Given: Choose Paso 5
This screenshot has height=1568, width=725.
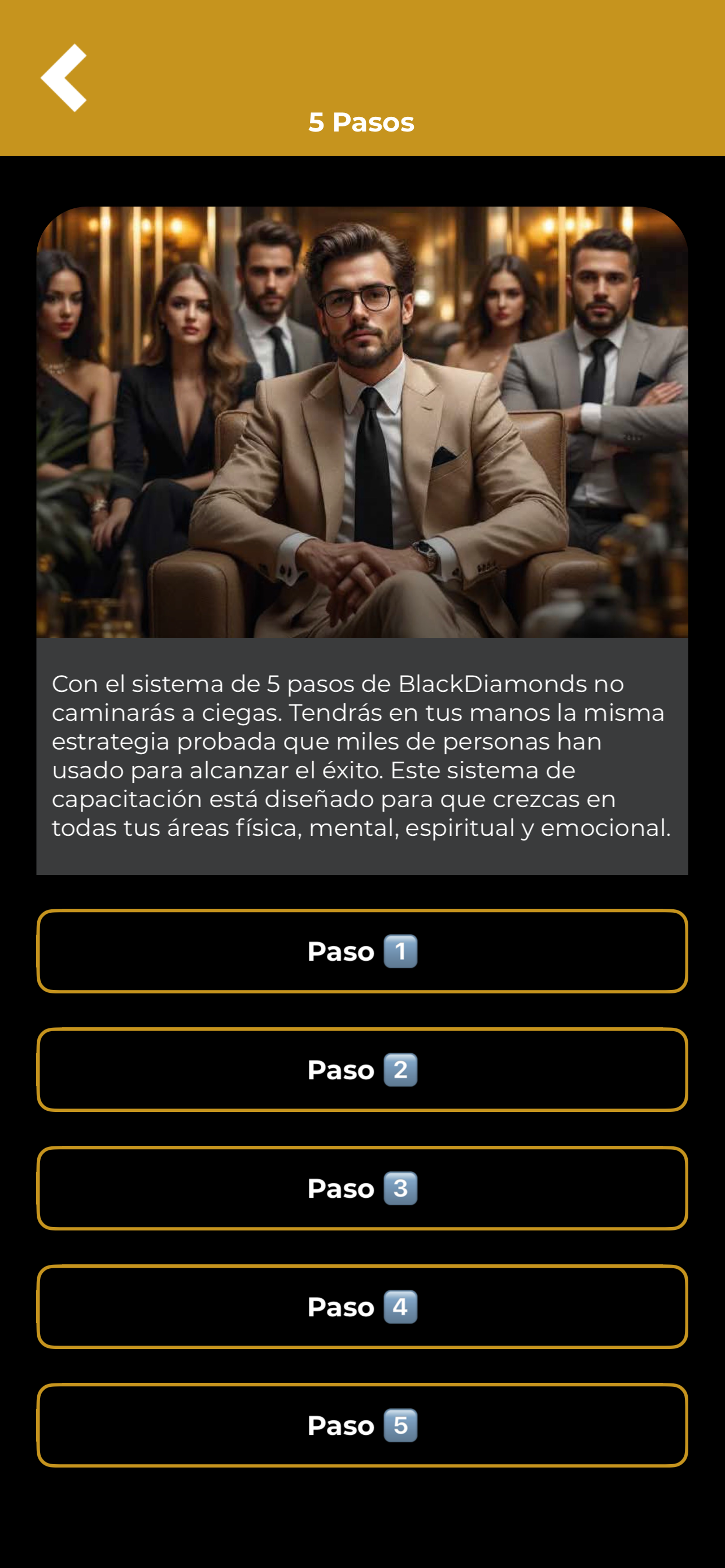Looking at the screenshot, I should [362, 1426].
